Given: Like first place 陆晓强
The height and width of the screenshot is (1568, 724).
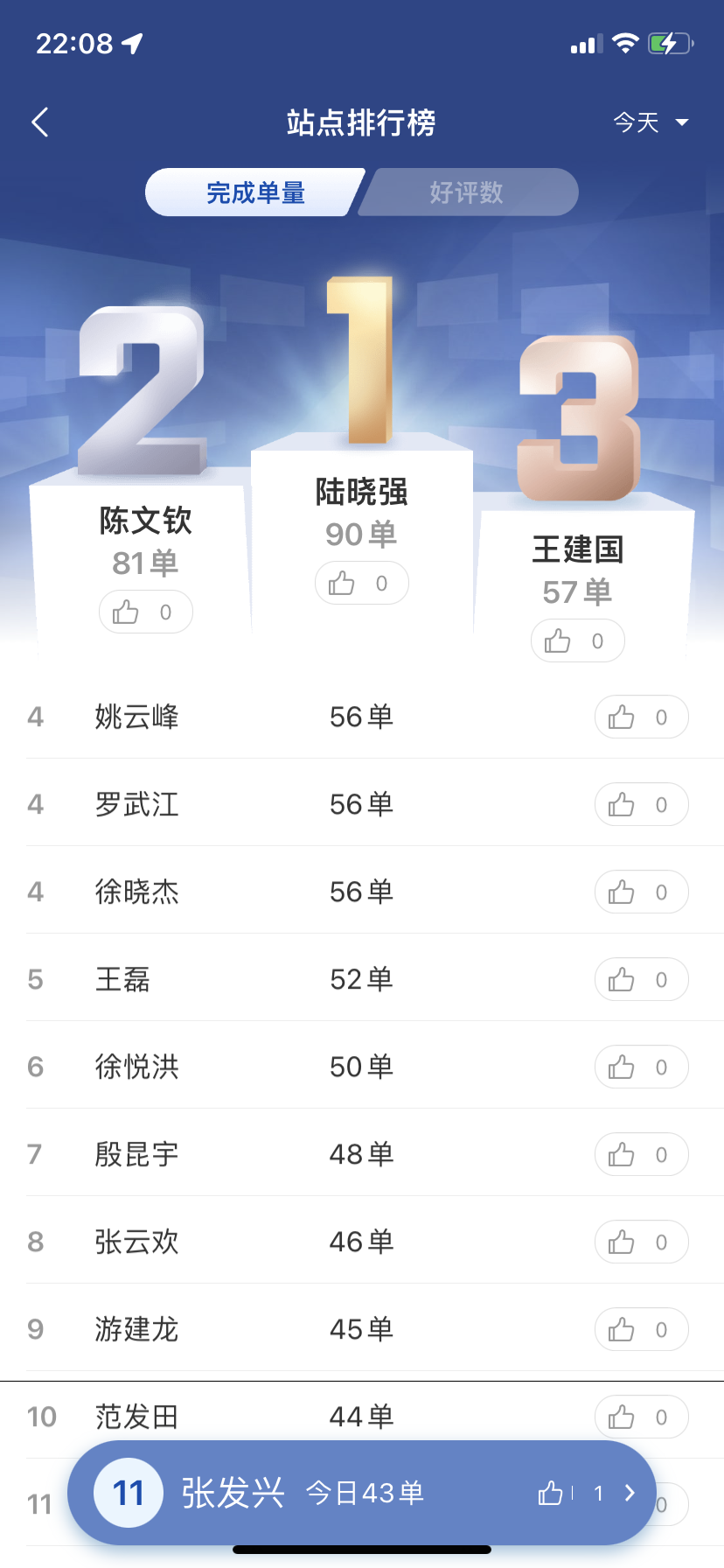Looking at the screenshot, I should point(361,584).
